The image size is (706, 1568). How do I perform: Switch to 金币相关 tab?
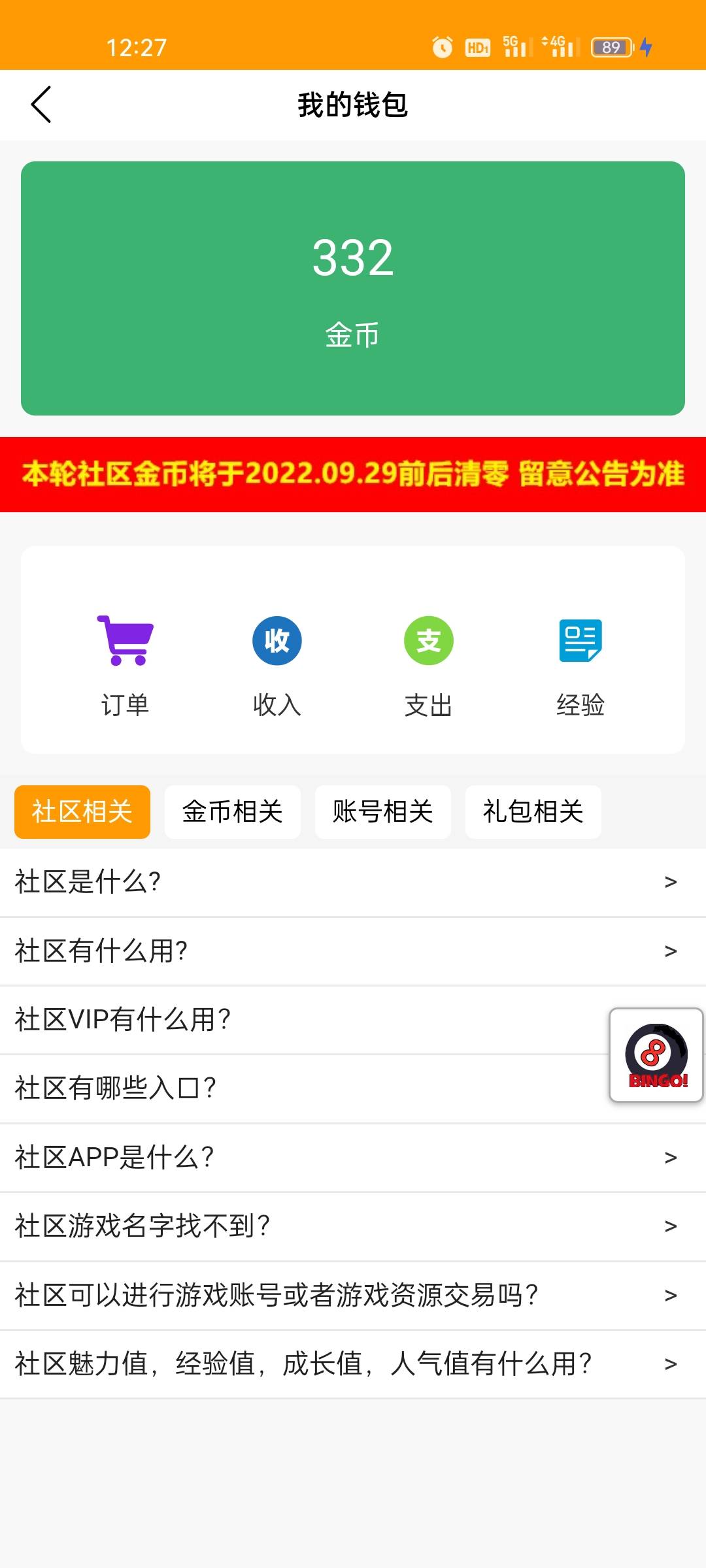pos(233,812)
